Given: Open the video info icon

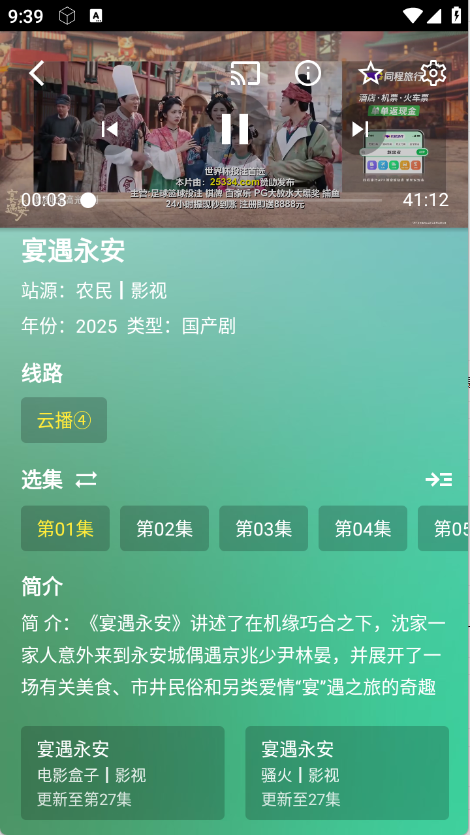Looking at the screenshot, I should 308,73.
